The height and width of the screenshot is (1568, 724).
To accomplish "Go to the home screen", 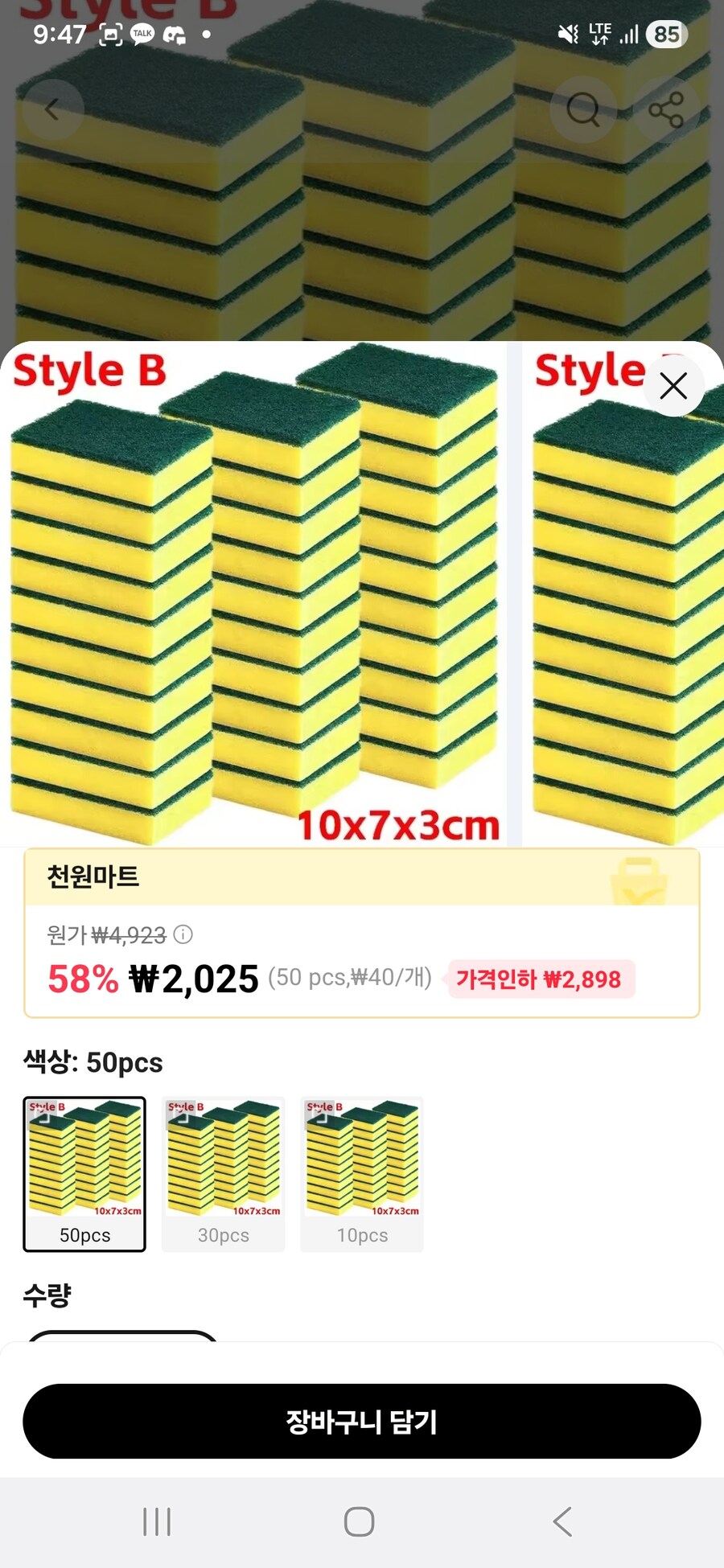I will point(359,1521).
